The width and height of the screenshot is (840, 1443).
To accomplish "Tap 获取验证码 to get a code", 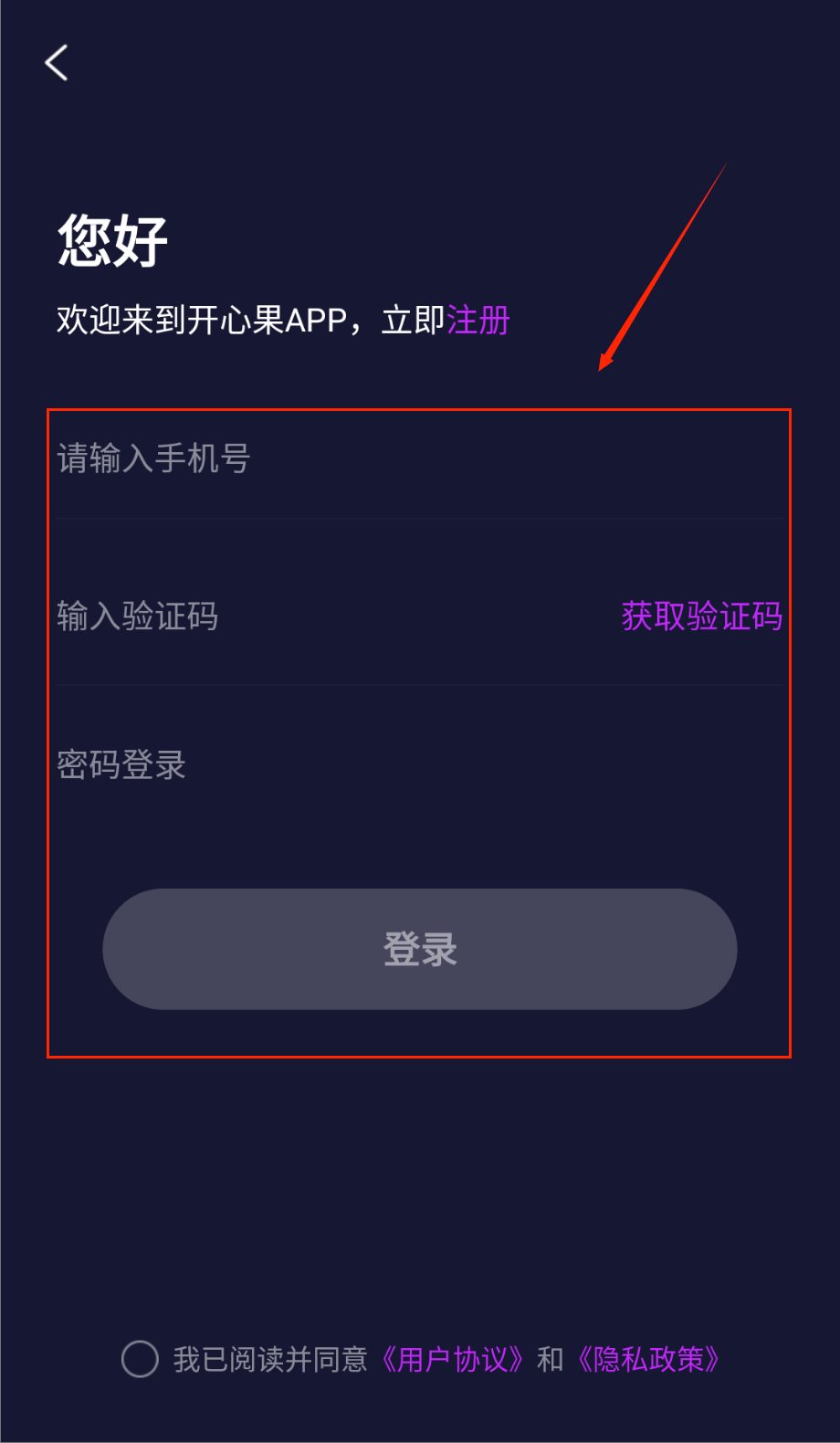I will 701,616.
